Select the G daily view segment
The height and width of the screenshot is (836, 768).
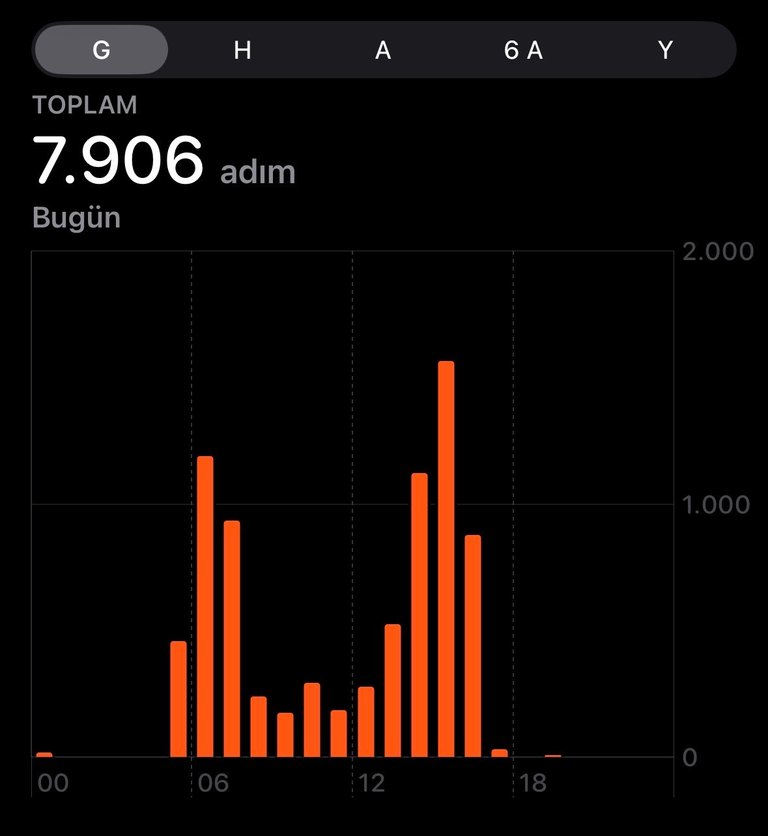click(x=102, y=50)
